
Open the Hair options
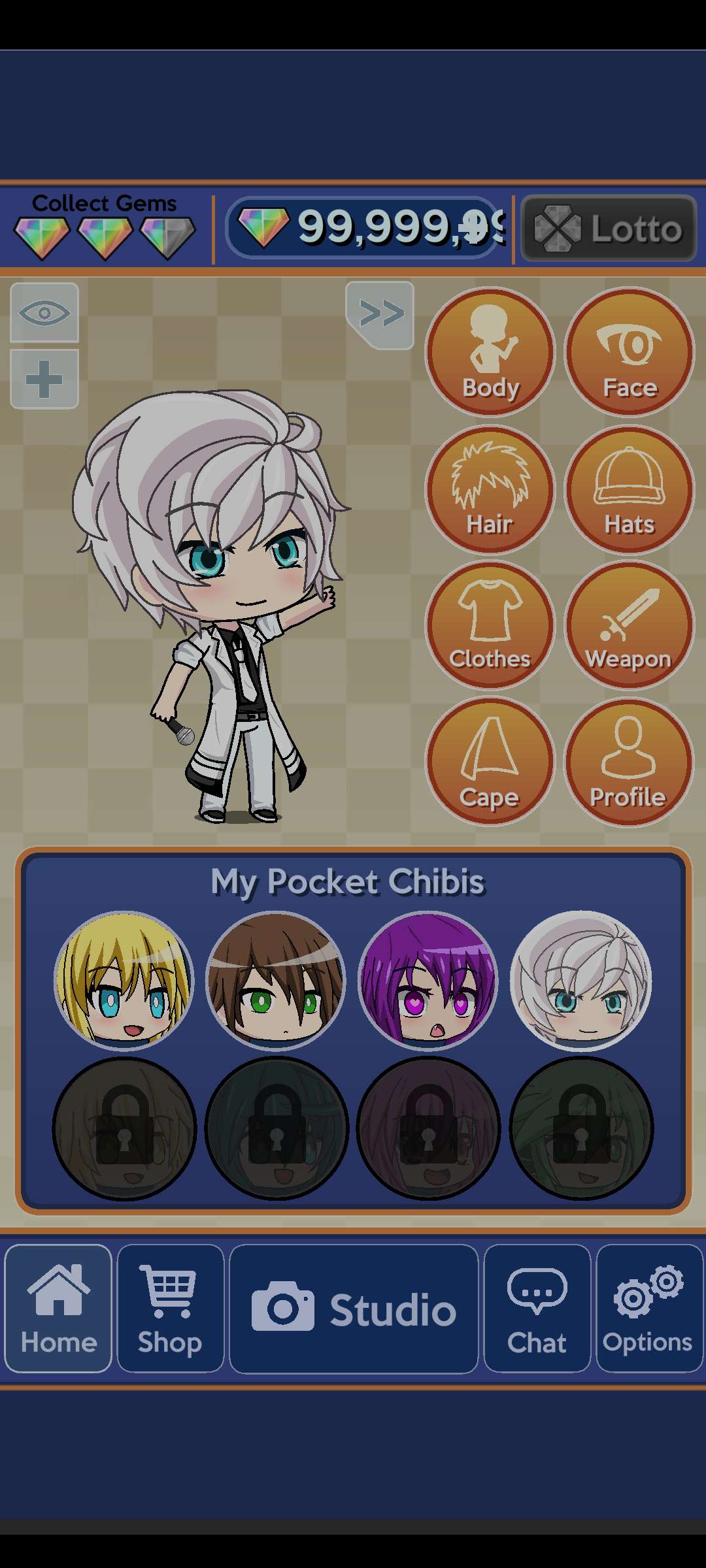[x=490, y=490]
